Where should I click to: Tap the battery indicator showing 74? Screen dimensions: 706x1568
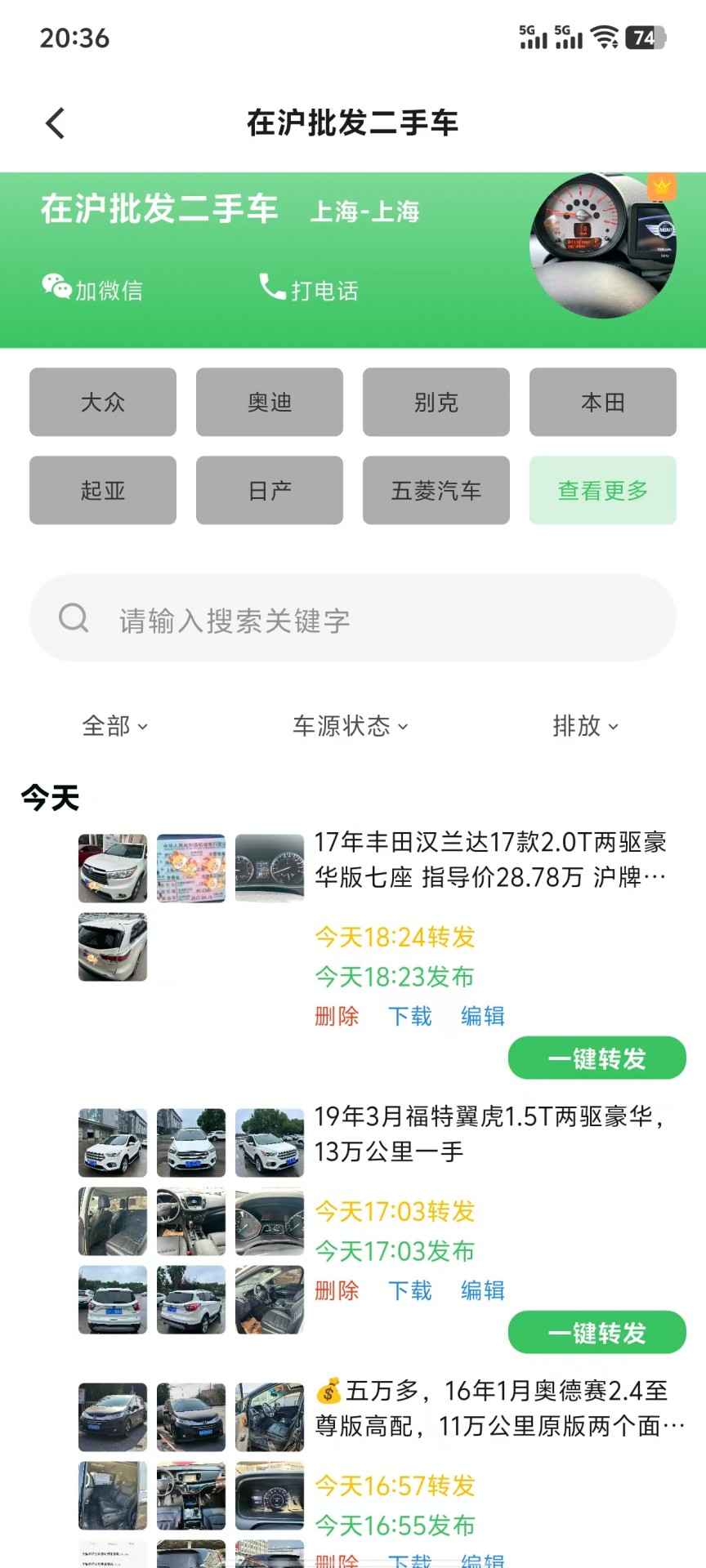[647, 37]
